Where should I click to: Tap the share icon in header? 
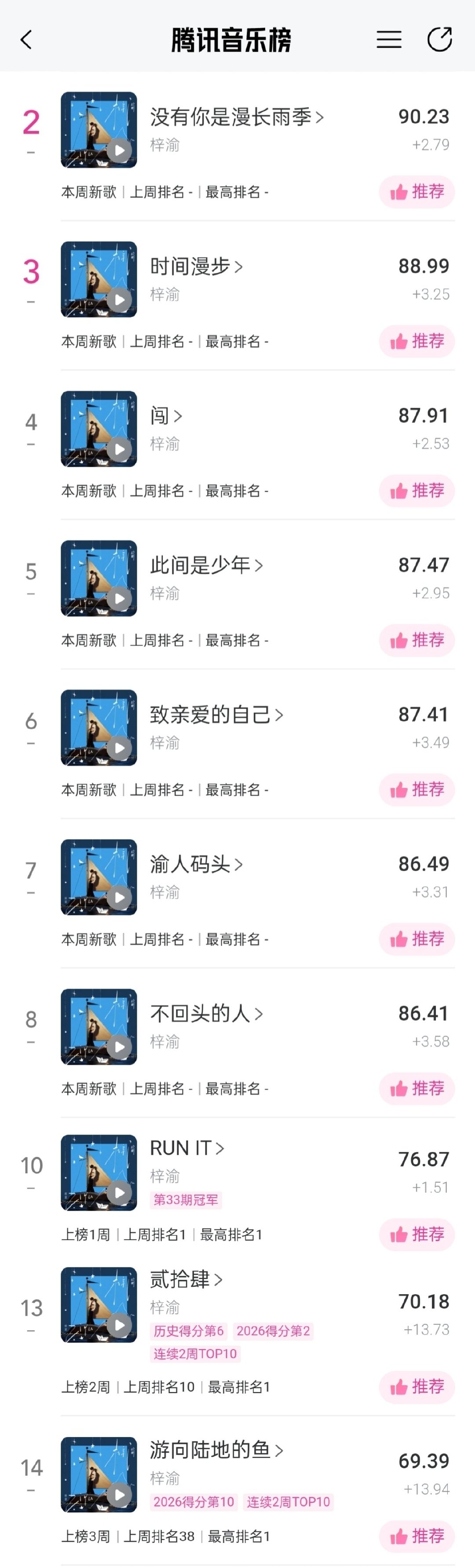point(439,40)
